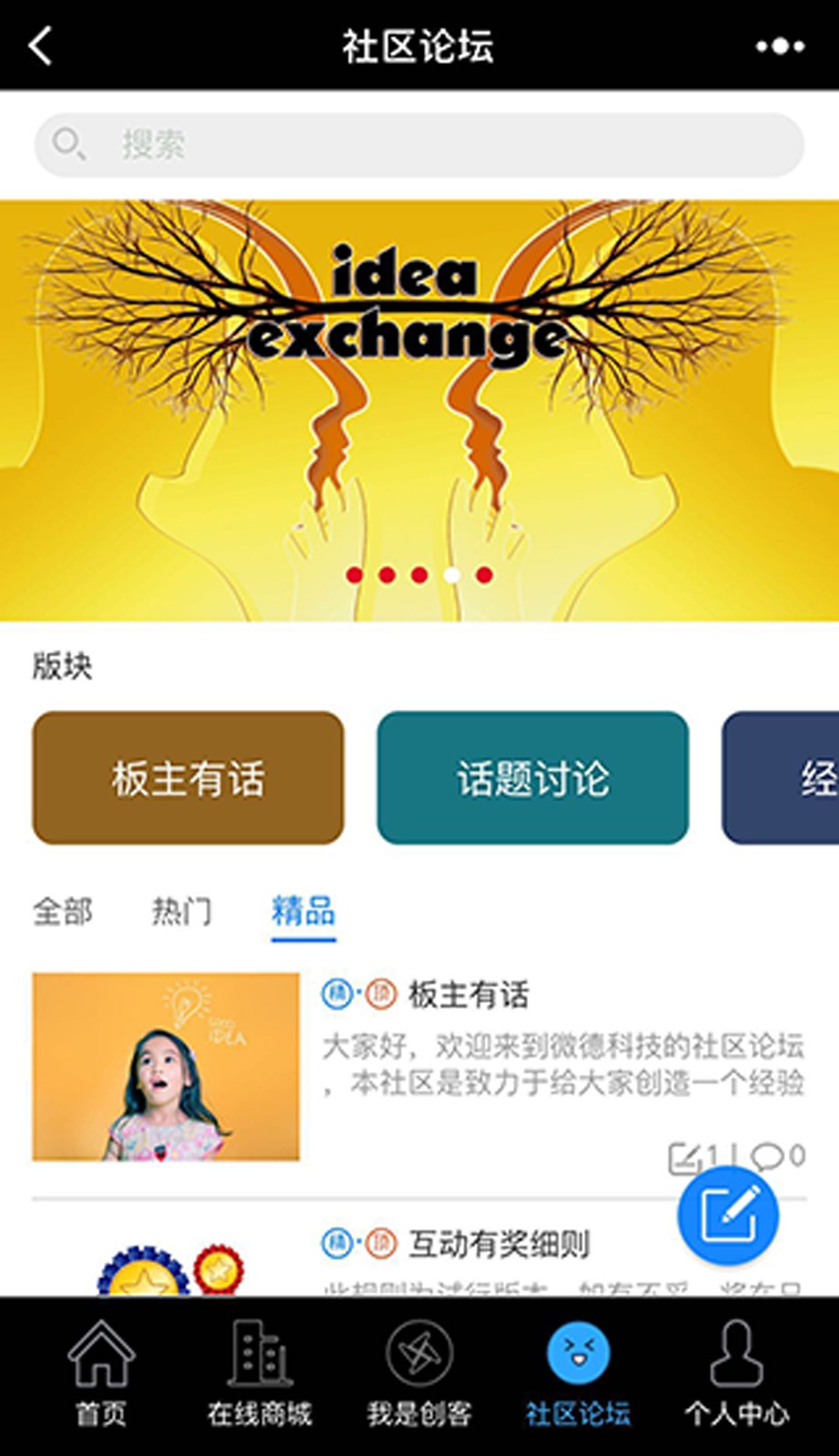Open the idea exchange banner
Viewport: 839px width, 1456px height.
[x=419, y=410]
